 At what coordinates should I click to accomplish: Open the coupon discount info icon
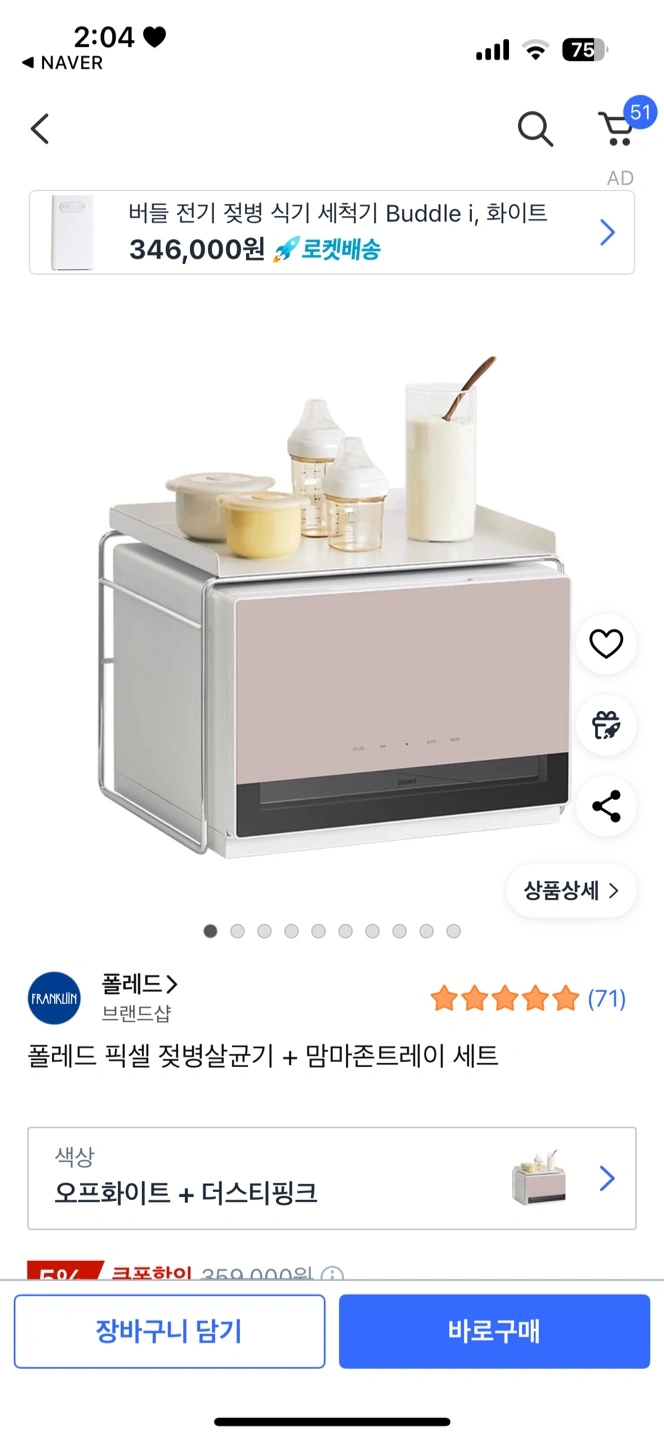pos(332,1276)
